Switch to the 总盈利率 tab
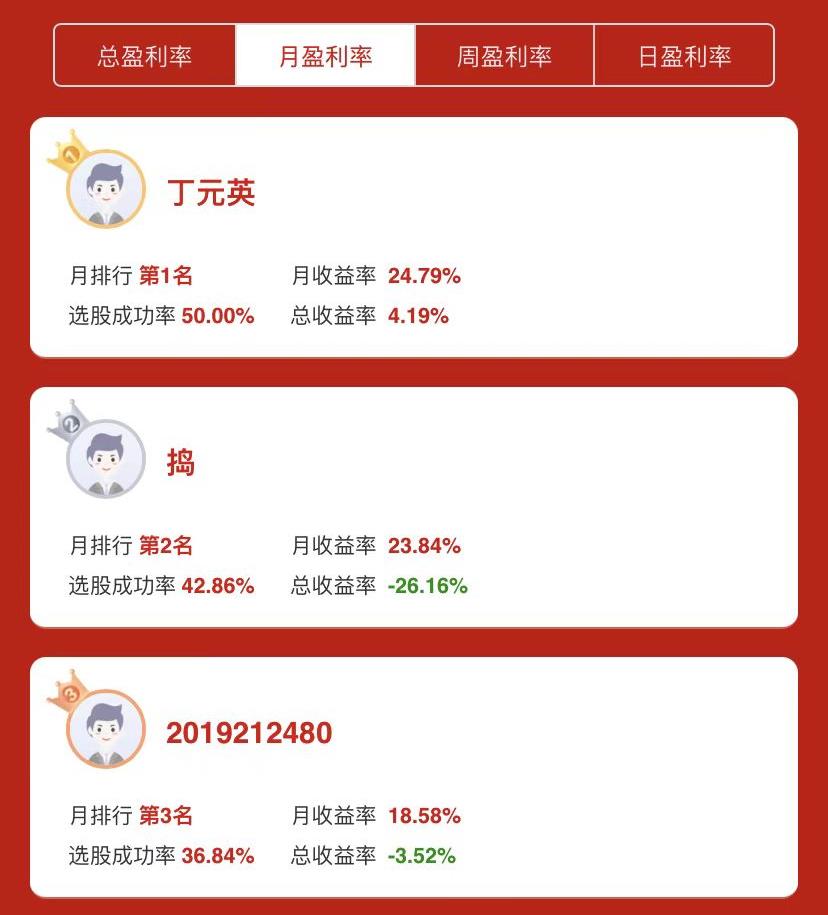Viewport: 828px width, 915px height. [x=145, y=55]
